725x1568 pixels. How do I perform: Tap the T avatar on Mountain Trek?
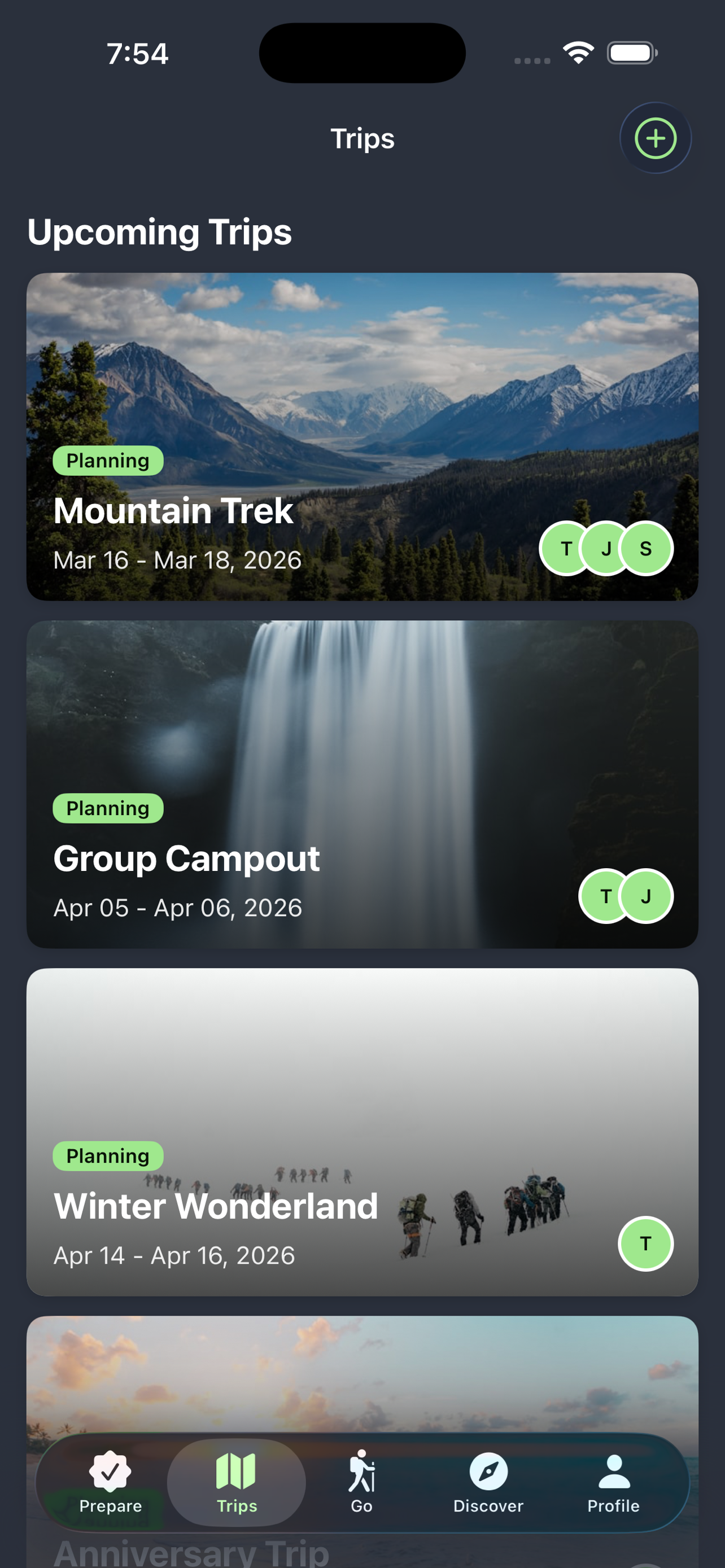click(566, 549)
